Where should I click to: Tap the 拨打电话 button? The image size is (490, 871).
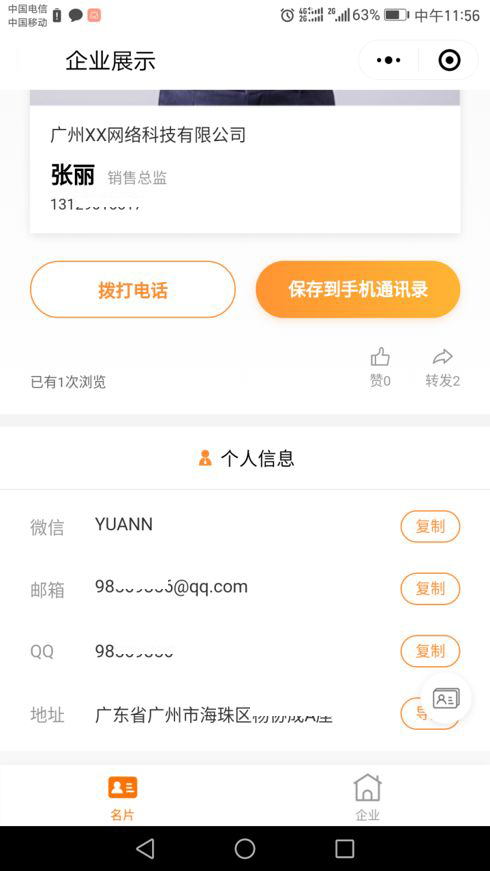click(x=133, y=289)
